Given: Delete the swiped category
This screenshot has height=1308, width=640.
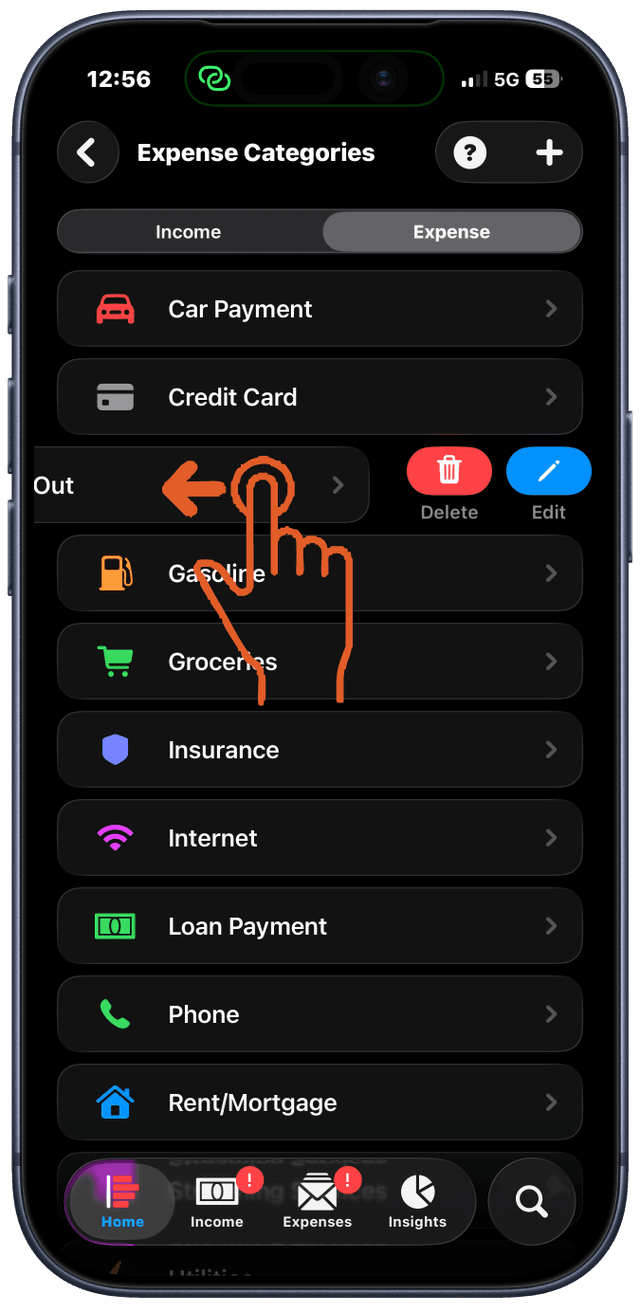Looking at the screenshot, I should [x=449, y=471].
